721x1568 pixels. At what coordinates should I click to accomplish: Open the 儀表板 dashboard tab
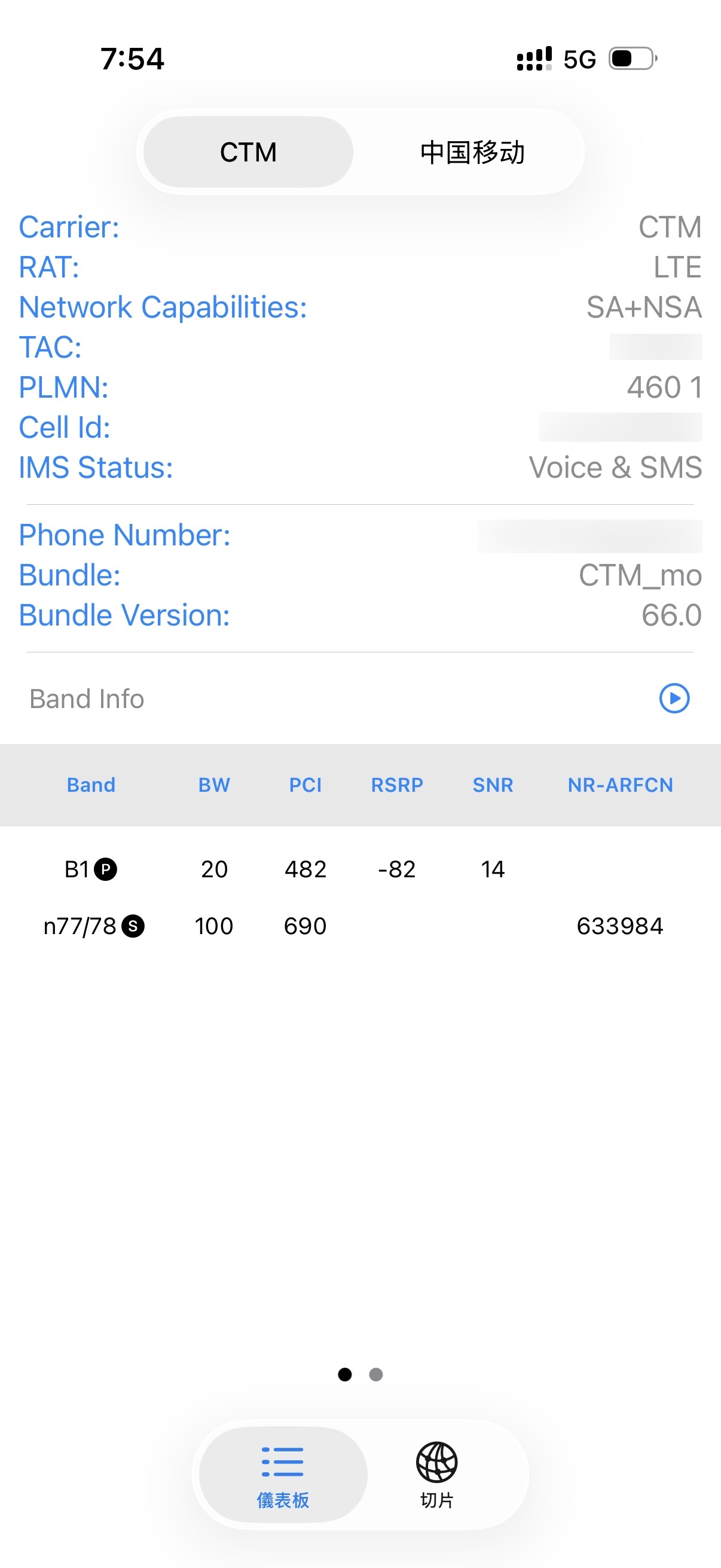[x=283, y=1474]
